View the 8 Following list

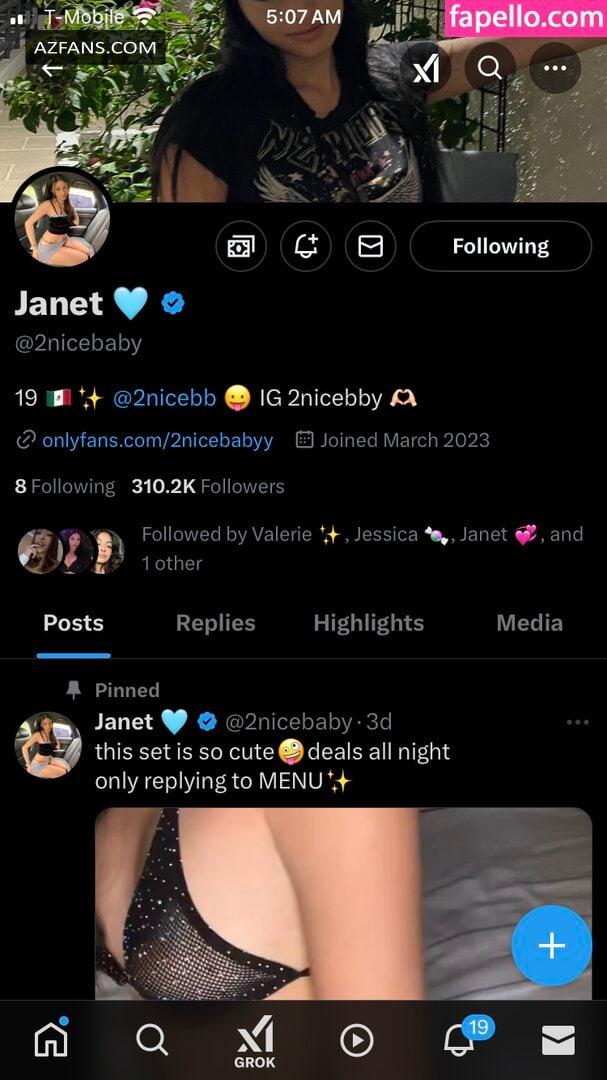pos(65,486)
